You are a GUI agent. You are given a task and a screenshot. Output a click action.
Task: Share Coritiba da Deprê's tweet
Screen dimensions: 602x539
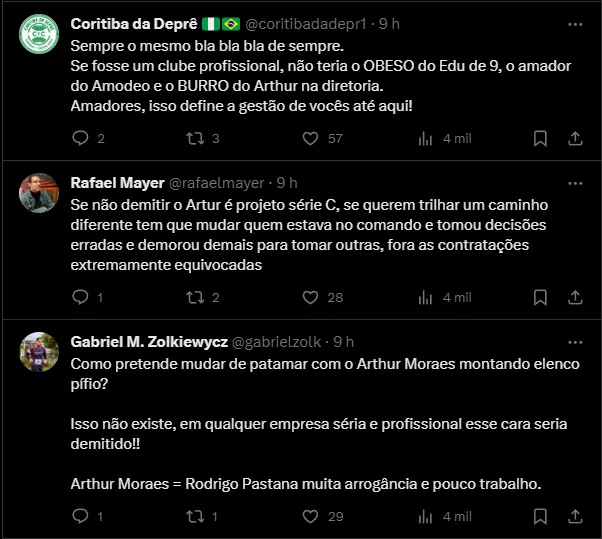pyautogui.click(x=575, y=138)
